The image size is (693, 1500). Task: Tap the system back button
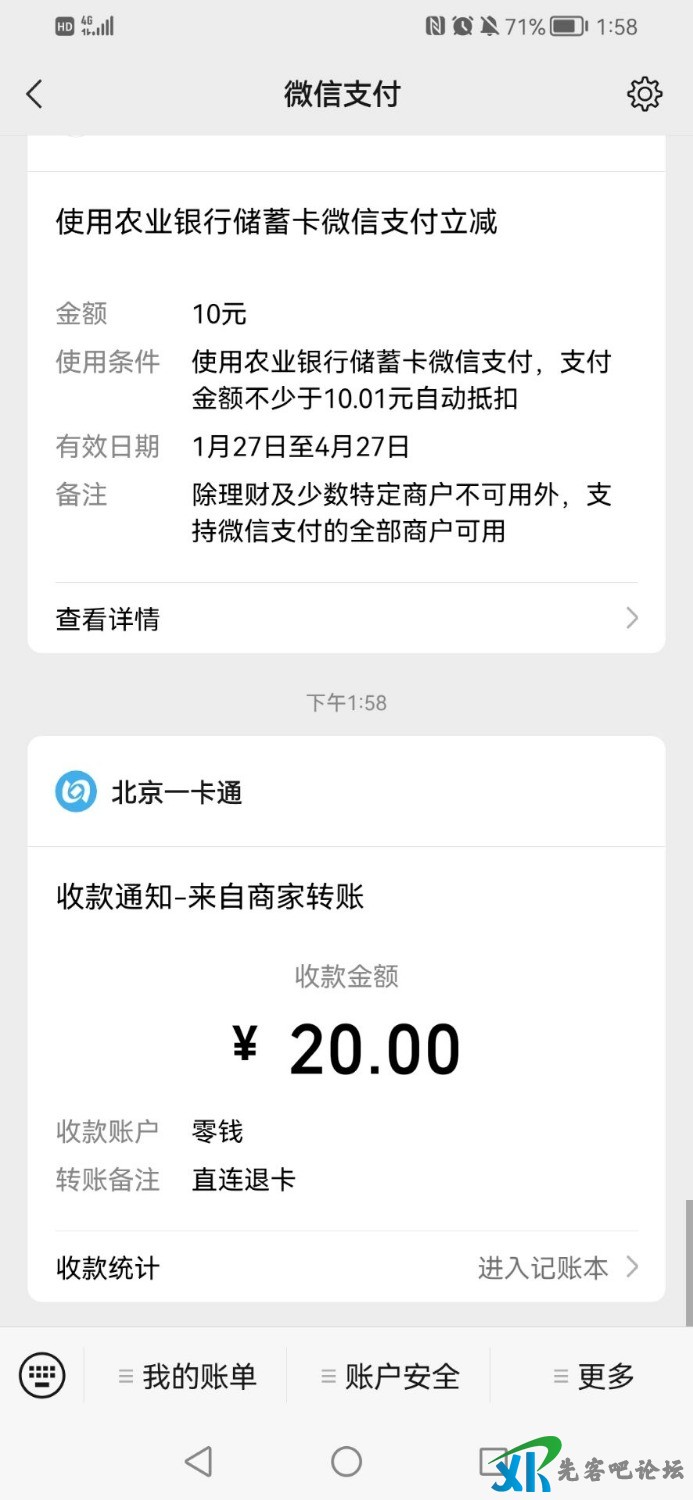pyautogui.click(x=199, y=1462)
